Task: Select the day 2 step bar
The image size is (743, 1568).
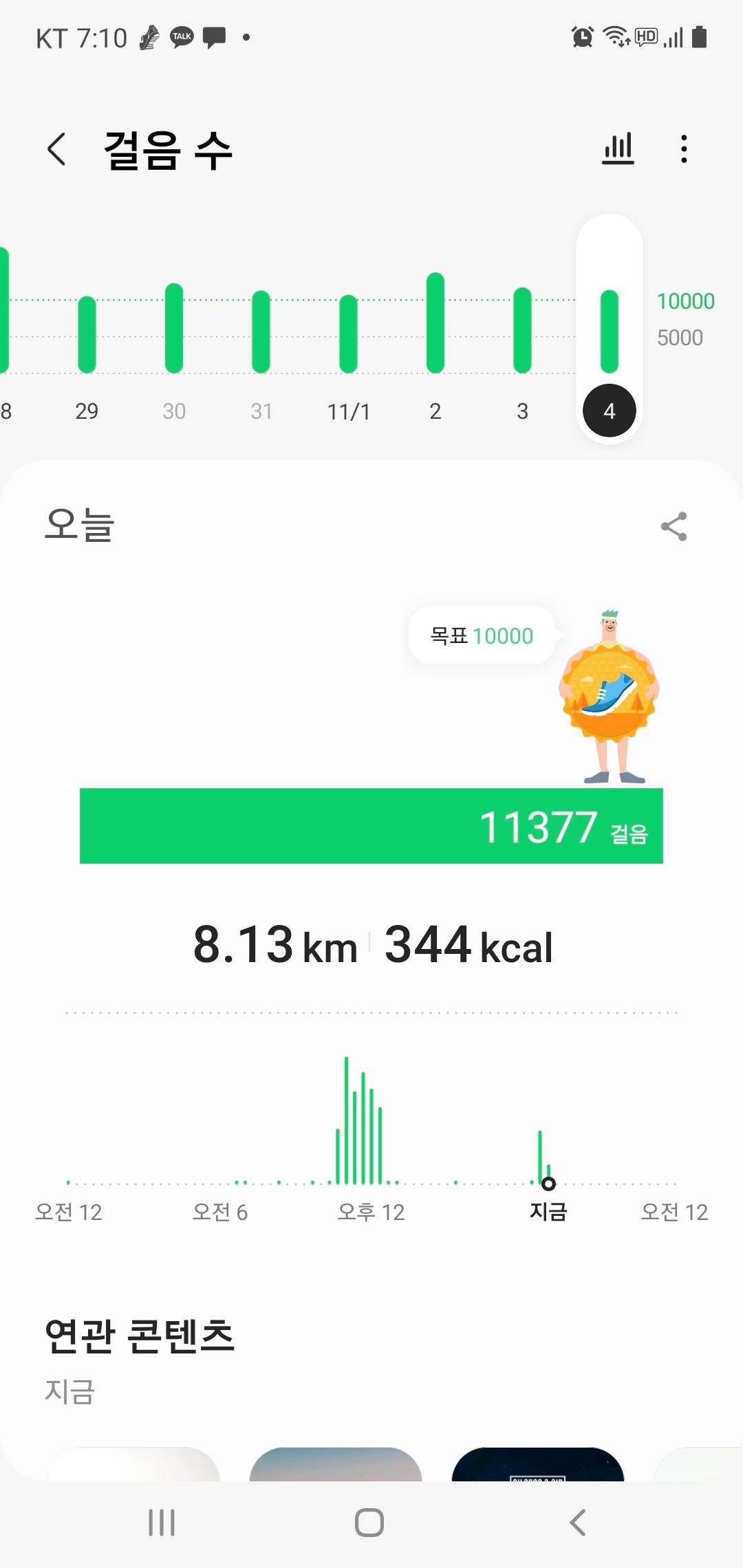Action: coord(435,323)
